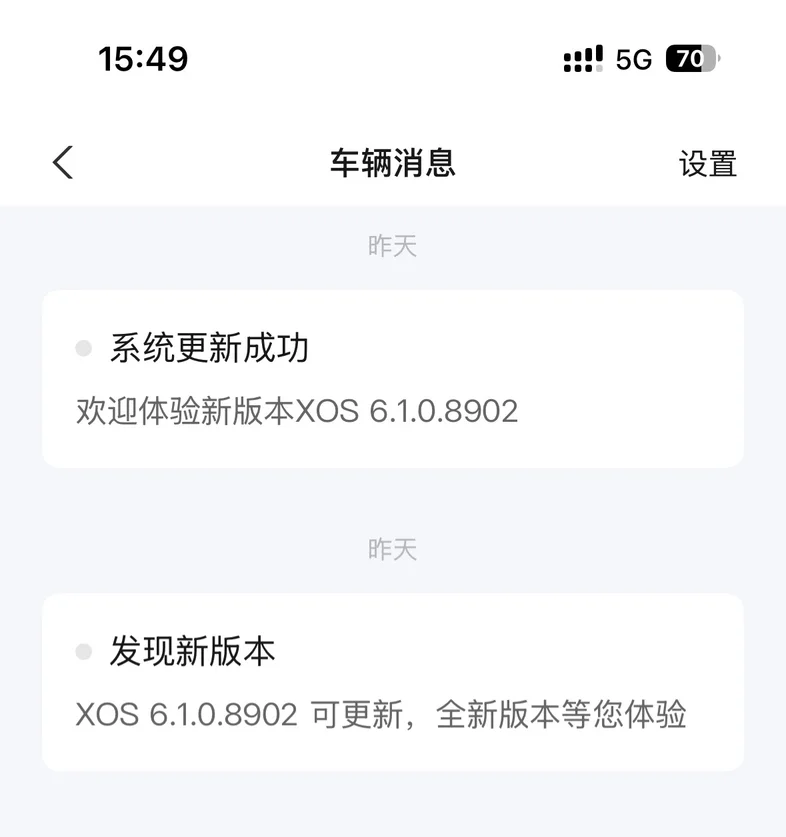
Task: Open the 系统更新成功 message card
Action: (x=392, y=379)
